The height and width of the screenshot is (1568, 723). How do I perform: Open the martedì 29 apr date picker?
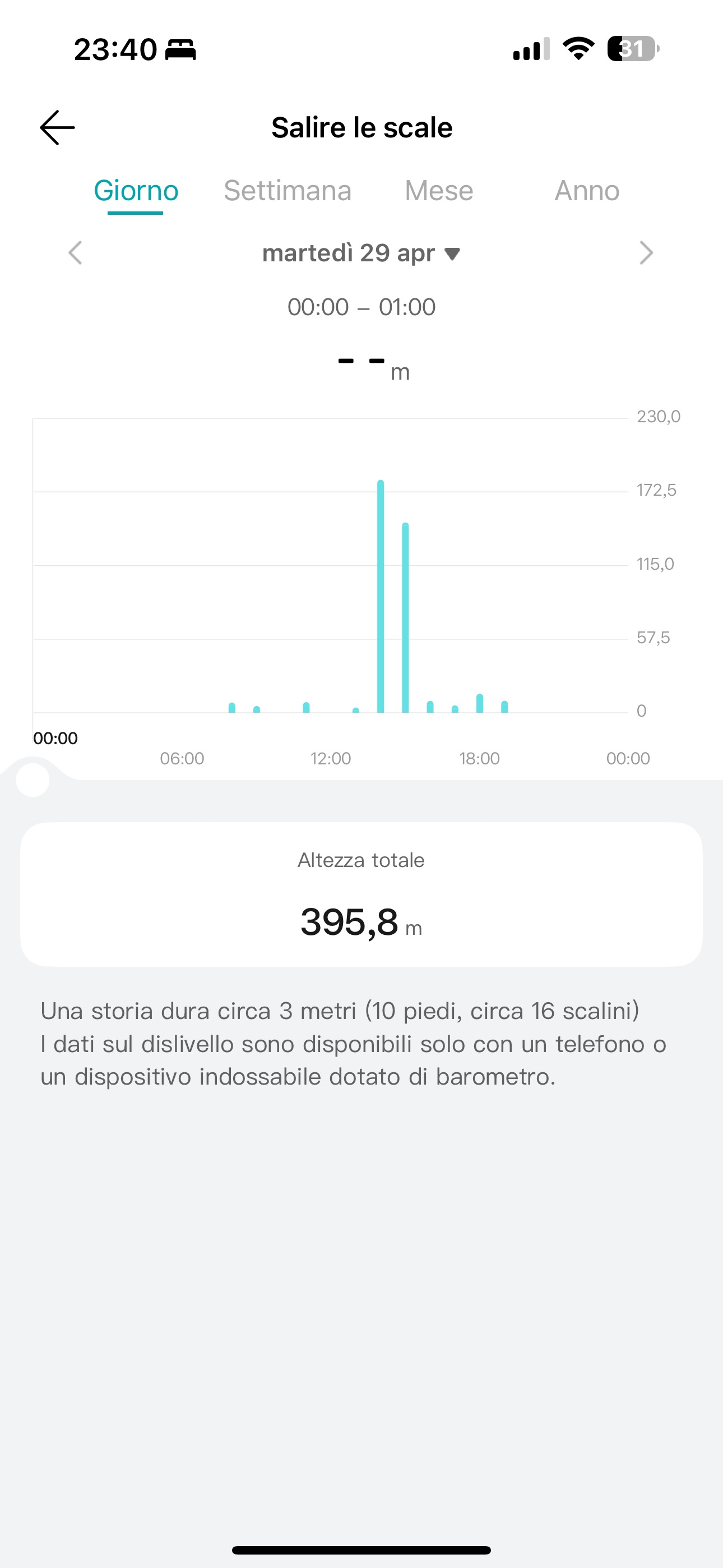pyautogui.click(x=361, y=253)
